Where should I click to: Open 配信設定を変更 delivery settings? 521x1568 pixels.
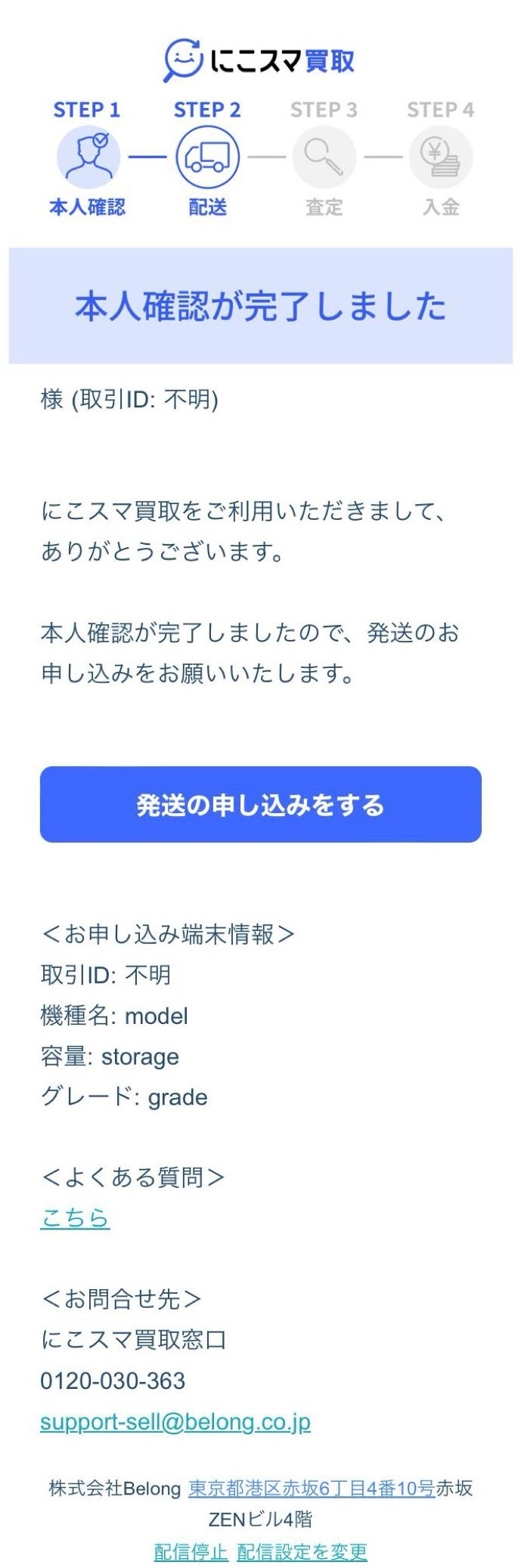click(x=302, y=1551)
